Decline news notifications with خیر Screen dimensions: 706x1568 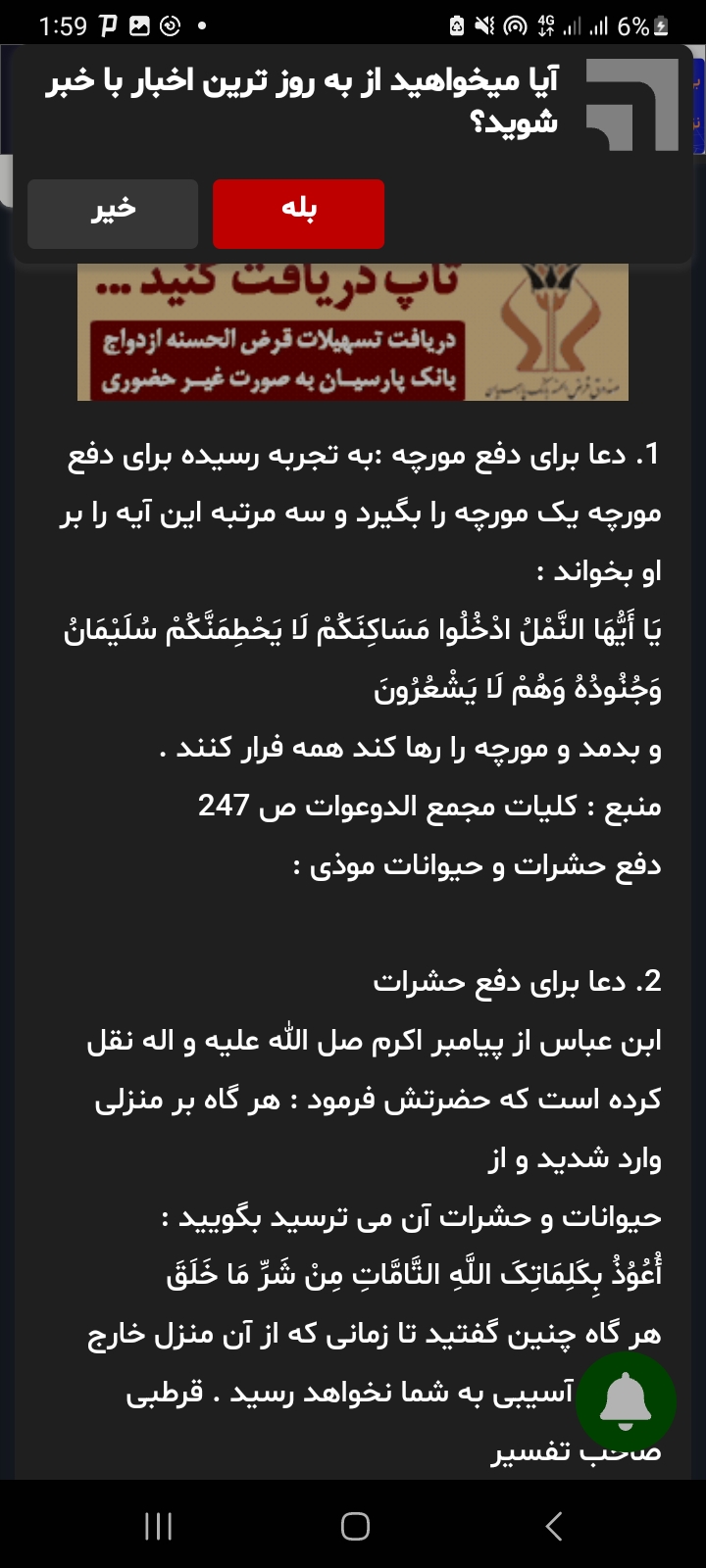click(113, 214)
